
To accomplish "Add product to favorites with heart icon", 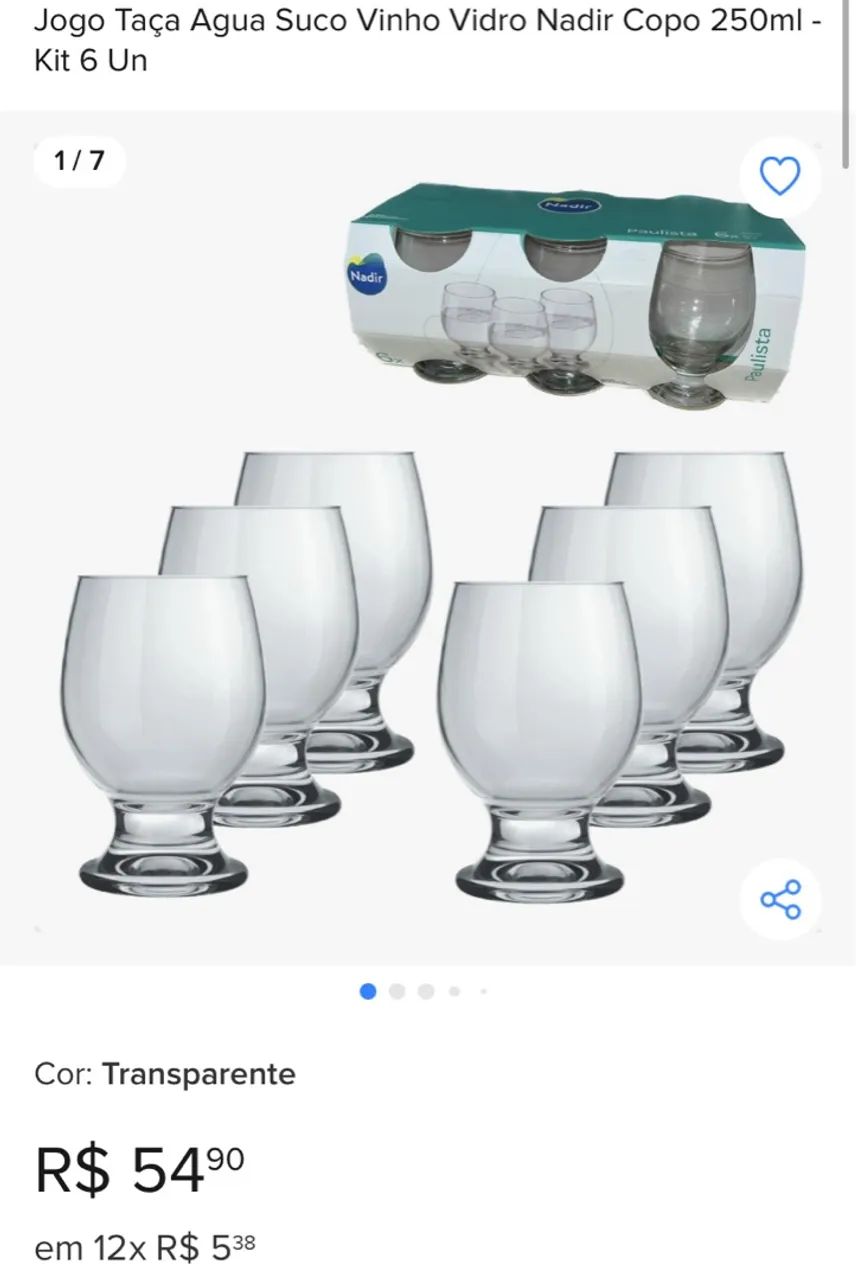I will point(780,177).
